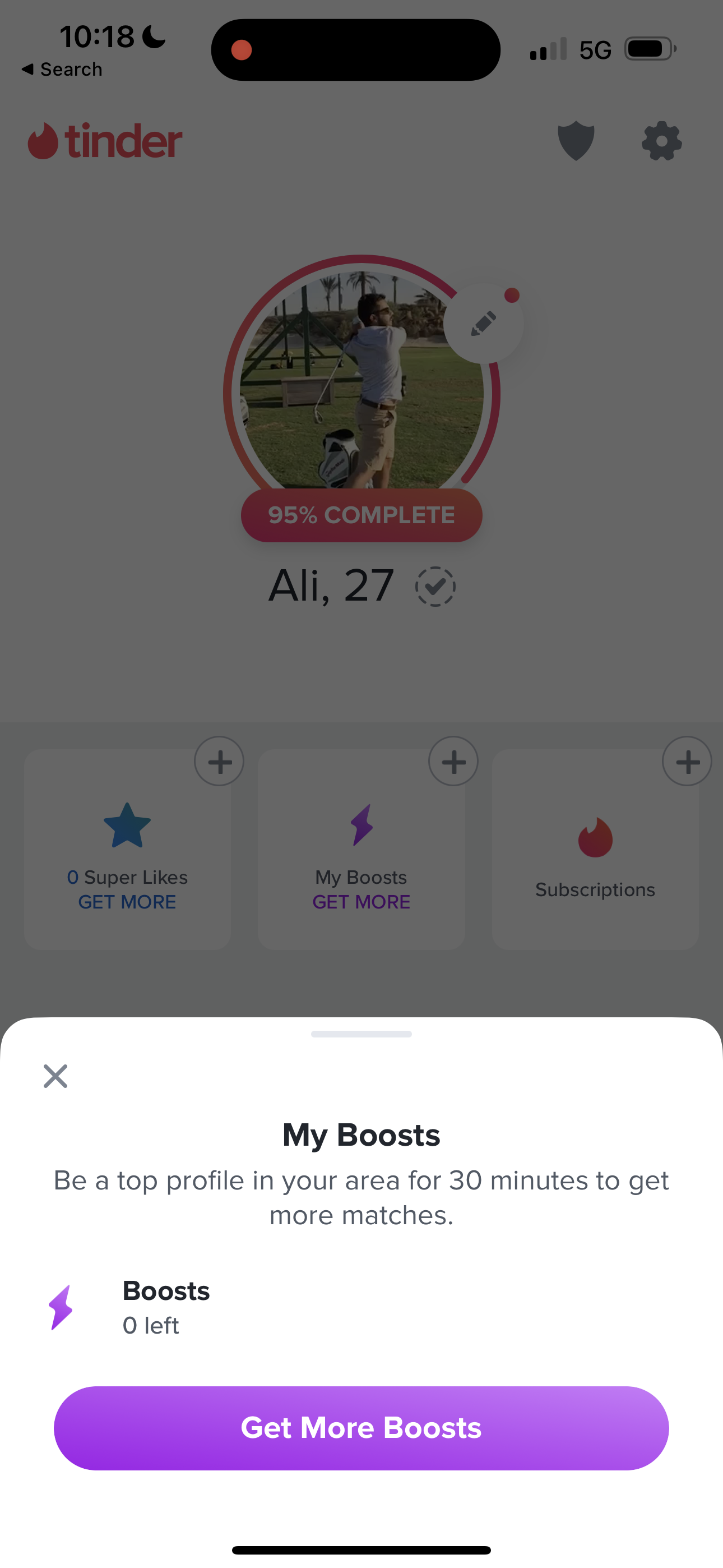Close the My Boosts modal
Screen dimensions: 723x1568
[55, 1076]
